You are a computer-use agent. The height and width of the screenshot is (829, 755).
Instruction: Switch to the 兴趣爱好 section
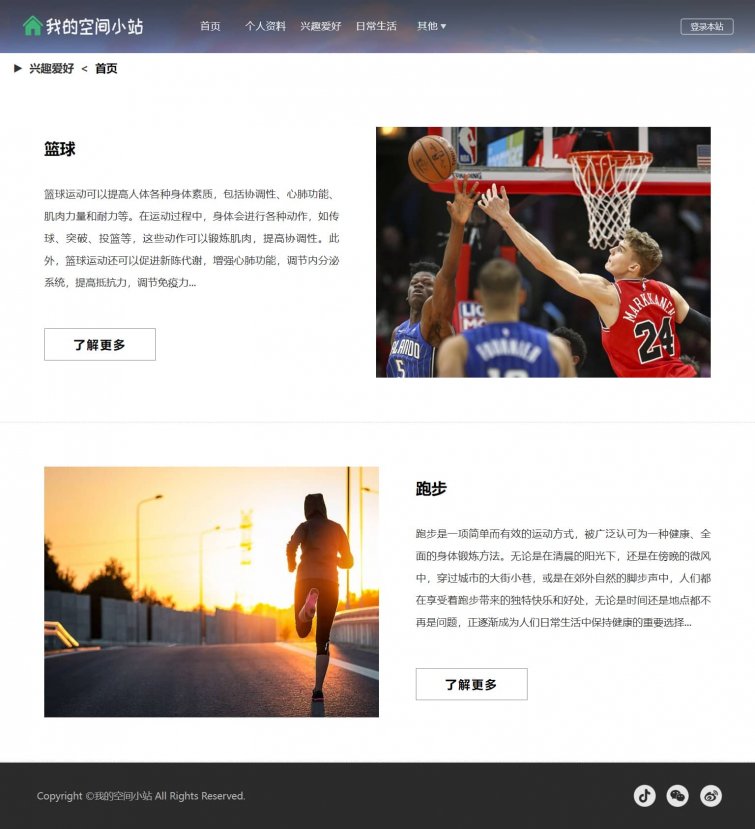pyautogui.click(x=320, y=26)
